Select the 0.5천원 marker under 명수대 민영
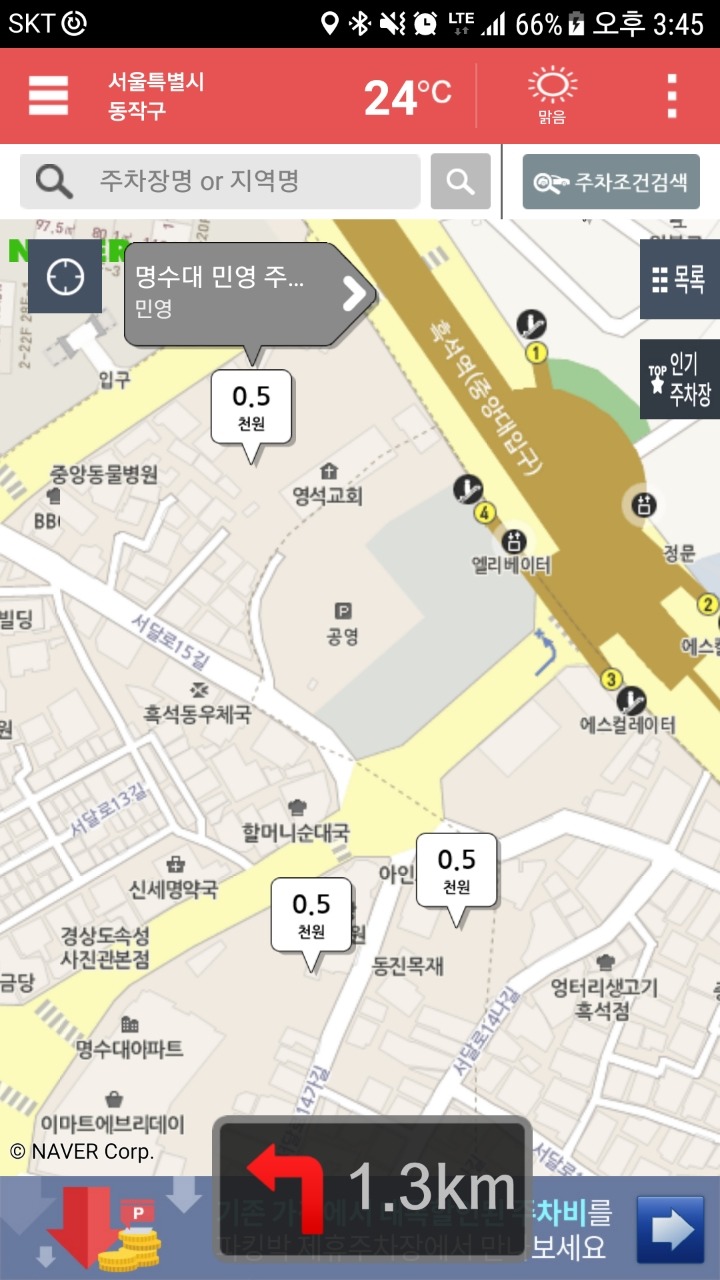 (251, 407)
